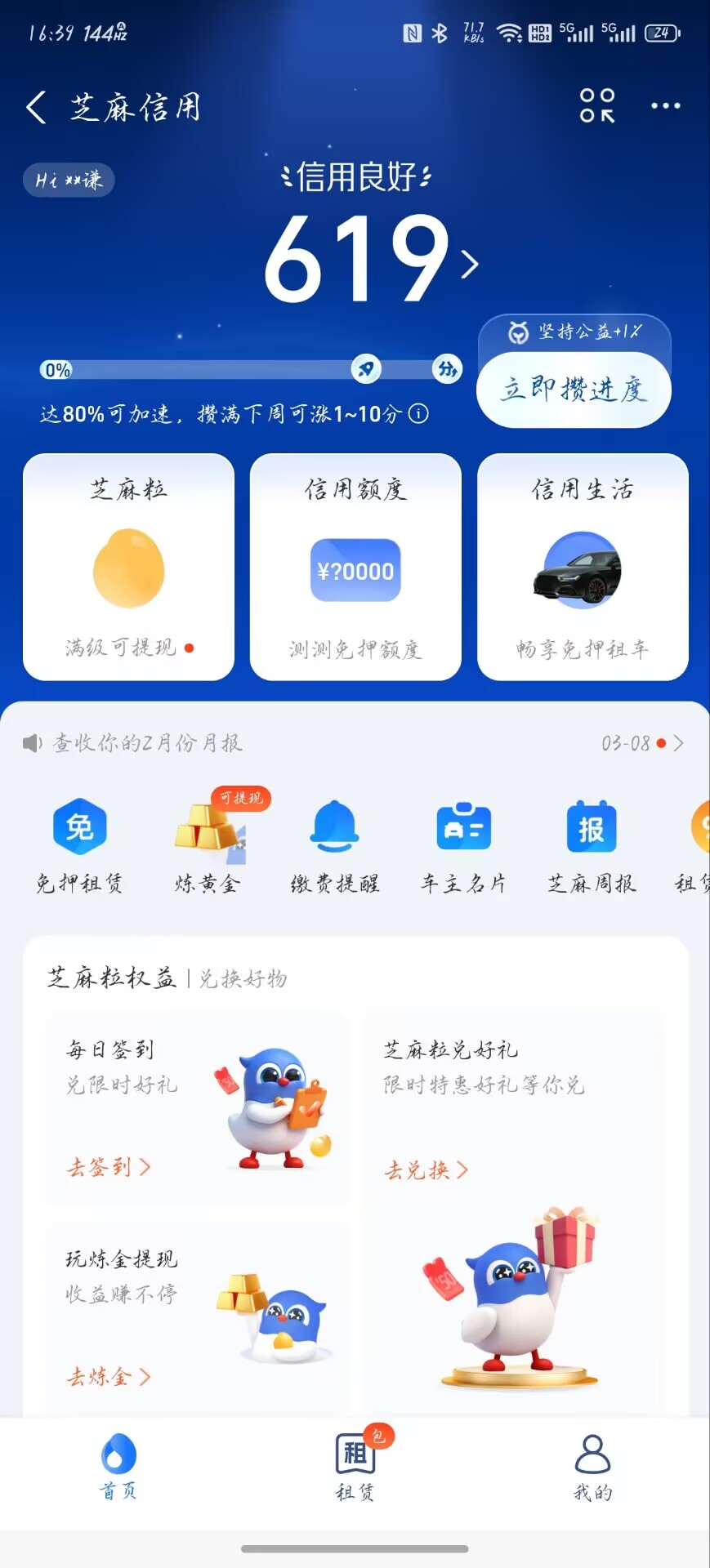The height and width of the screenshot is (1568, 710).
Task: Open the February monthly report notice
Action: point(147,743)
